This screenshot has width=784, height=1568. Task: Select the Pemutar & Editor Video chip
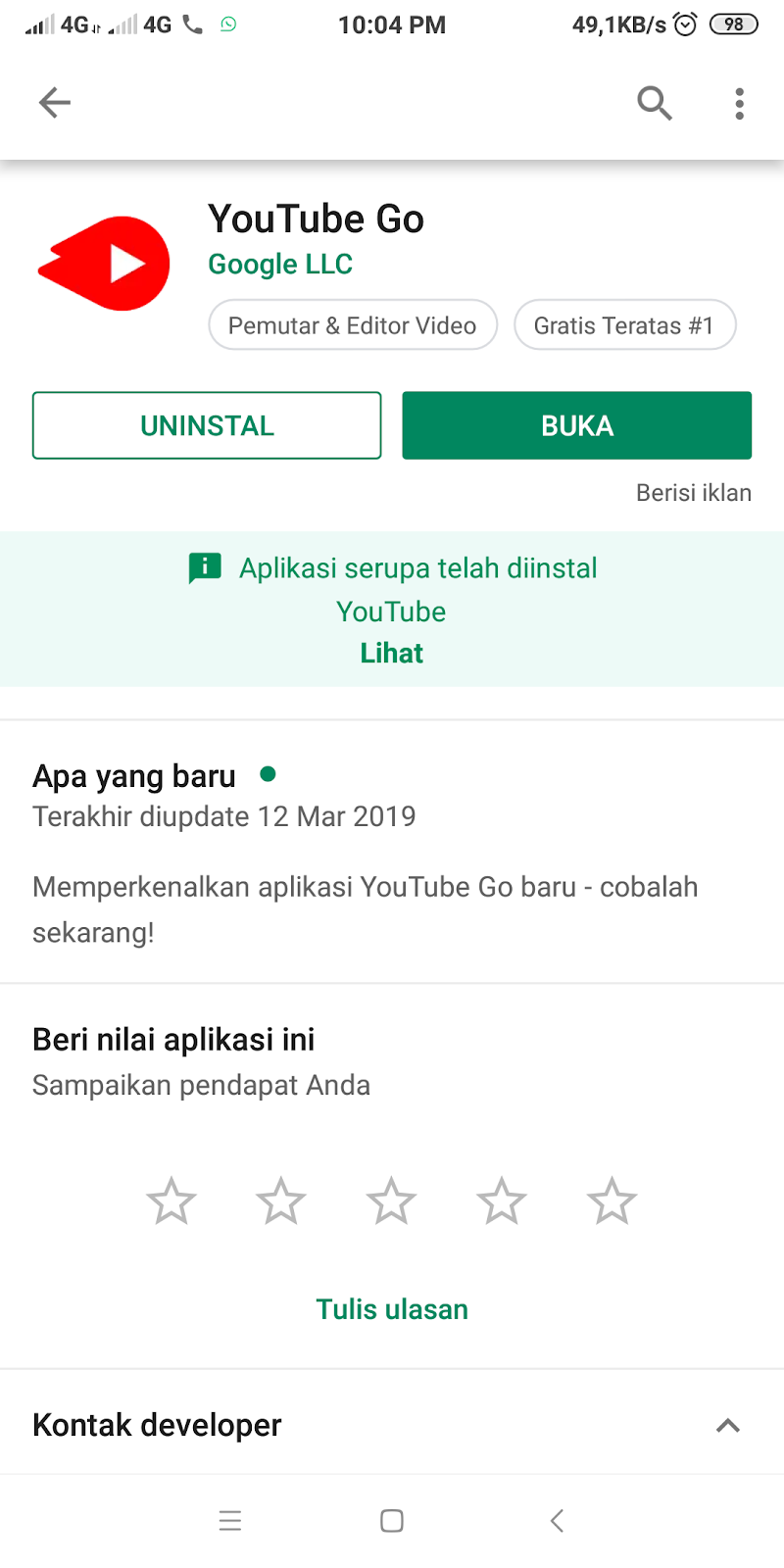353,325
